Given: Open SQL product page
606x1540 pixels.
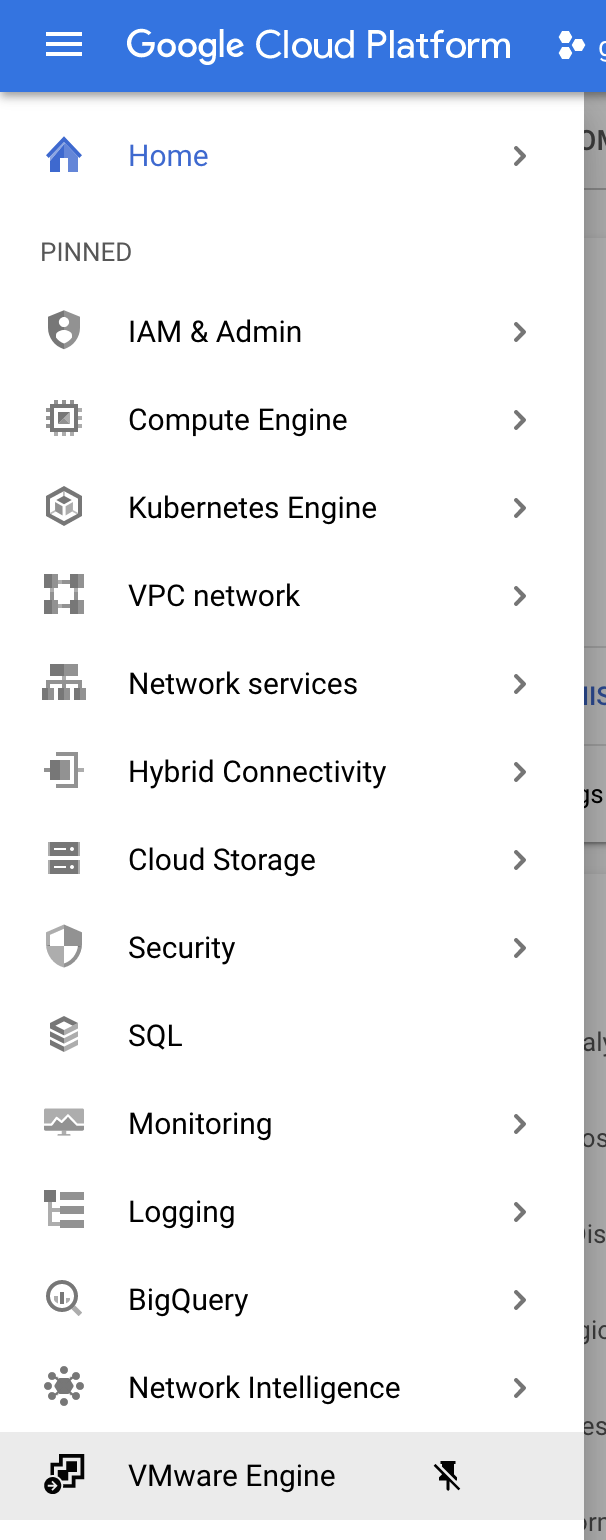Looking at the screenshot, I should pos(156,1036).
